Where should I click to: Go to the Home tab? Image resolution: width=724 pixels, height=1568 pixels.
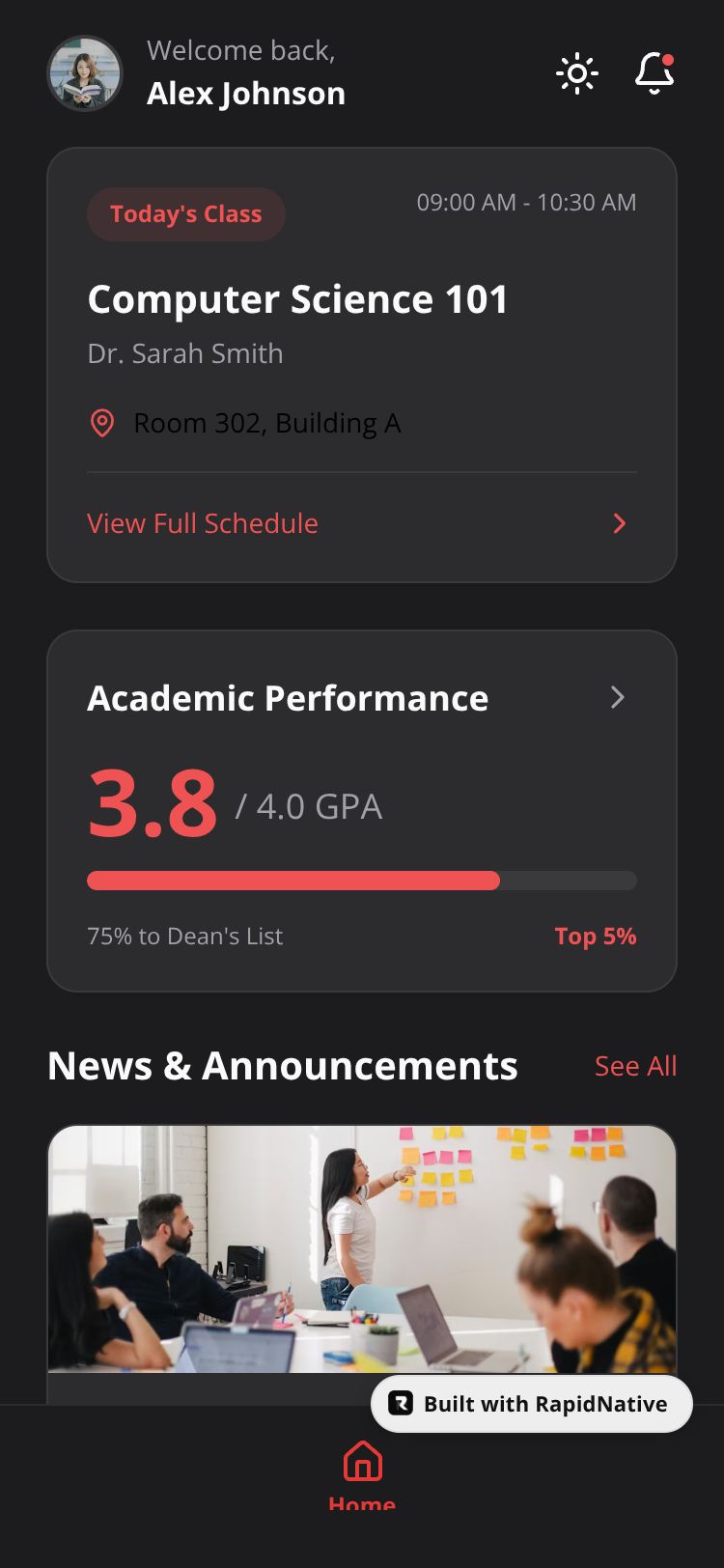[362, 1472]
